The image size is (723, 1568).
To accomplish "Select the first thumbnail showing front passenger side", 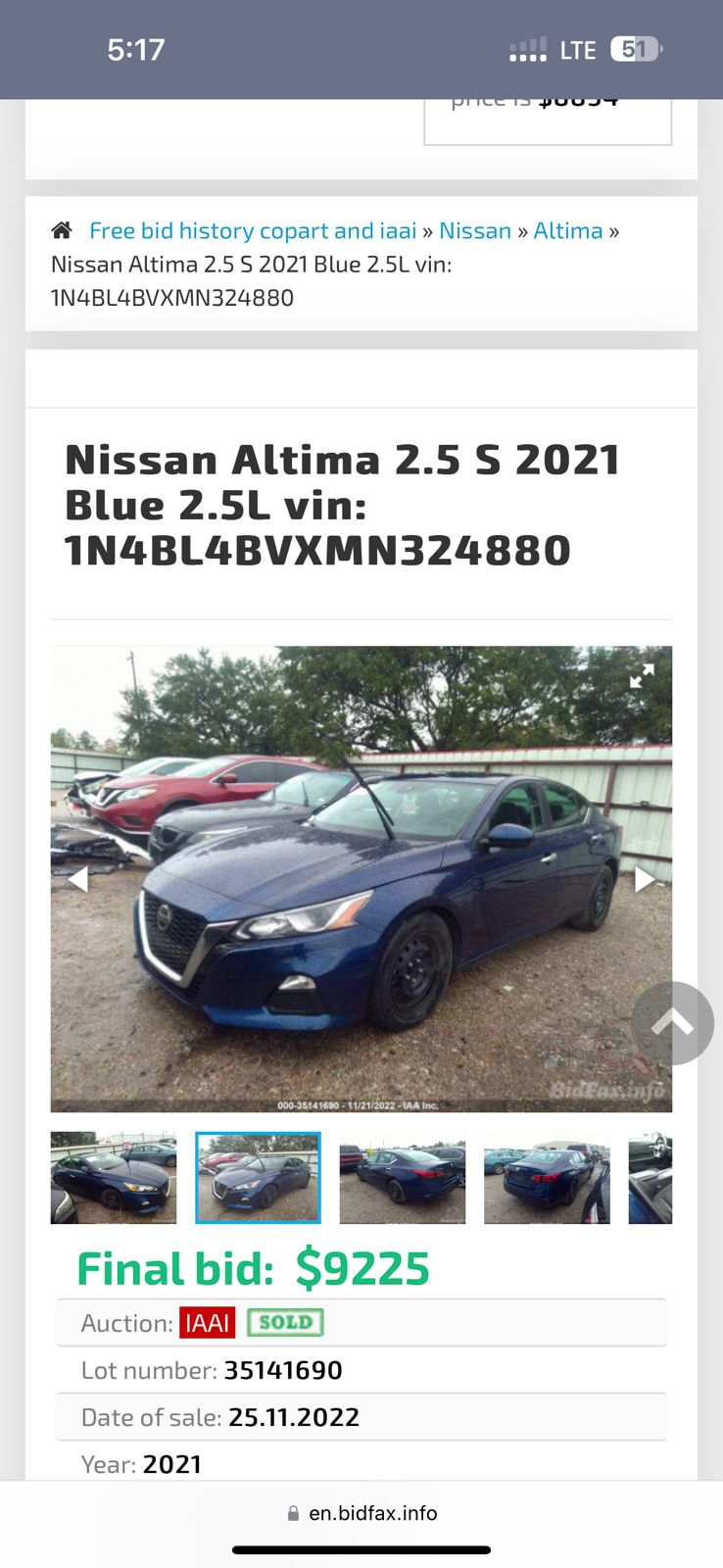I will coord(114,1178).
